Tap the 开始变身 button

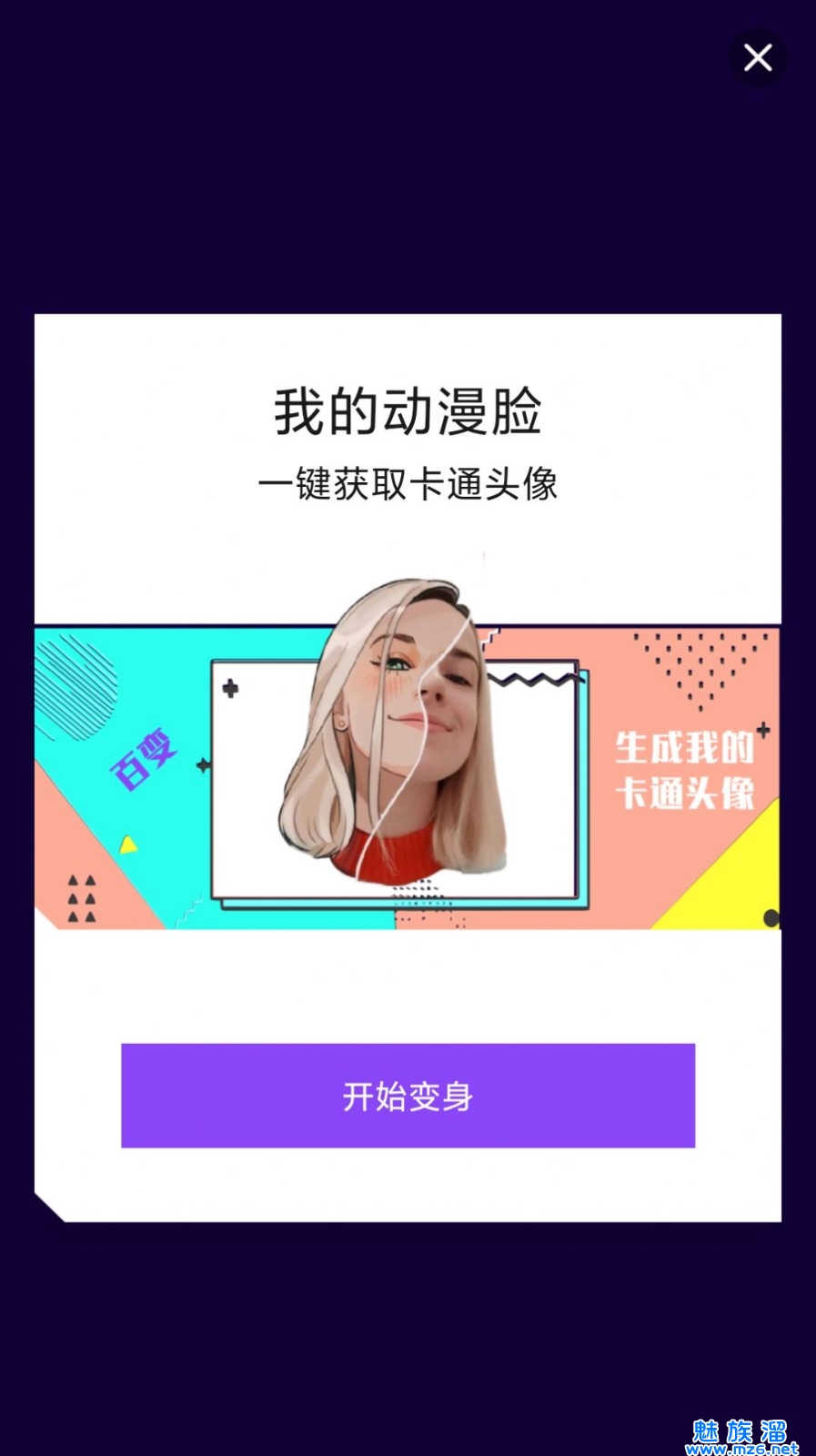(408, 1096)
